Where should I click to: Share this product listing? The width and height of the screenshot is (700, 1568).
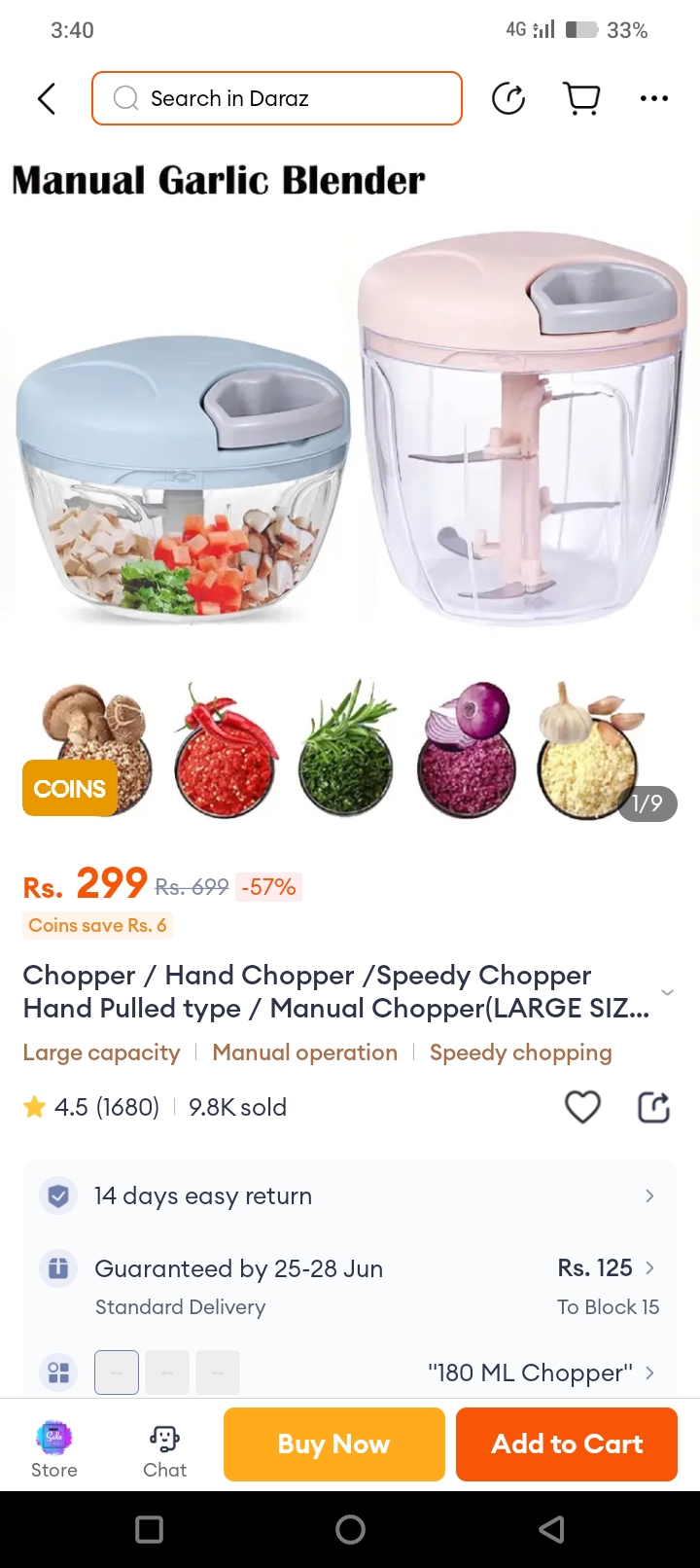tap(653, 1107)
